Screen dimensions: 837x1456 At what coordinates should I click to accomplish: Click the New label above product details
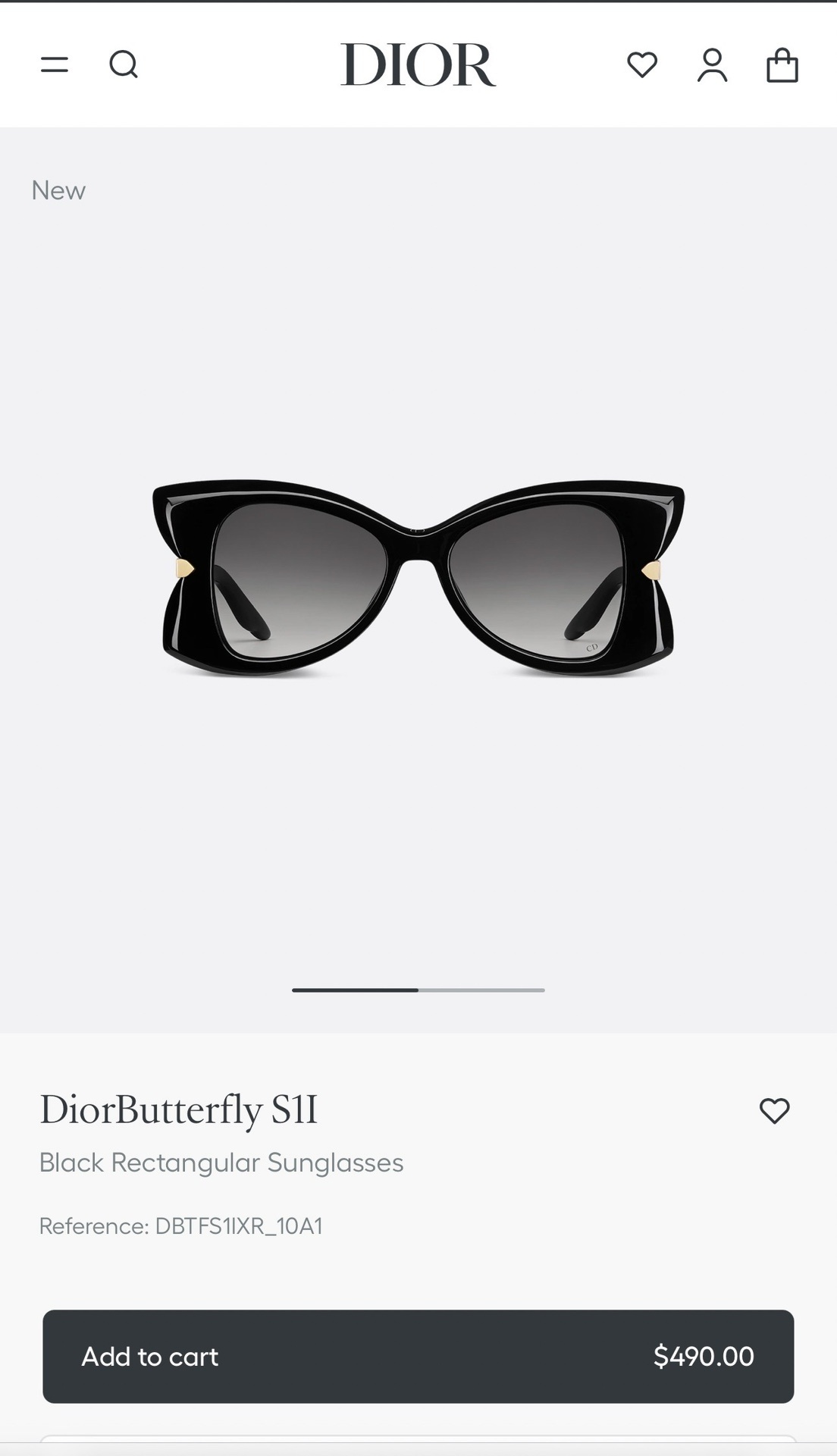tap(59, 190)
